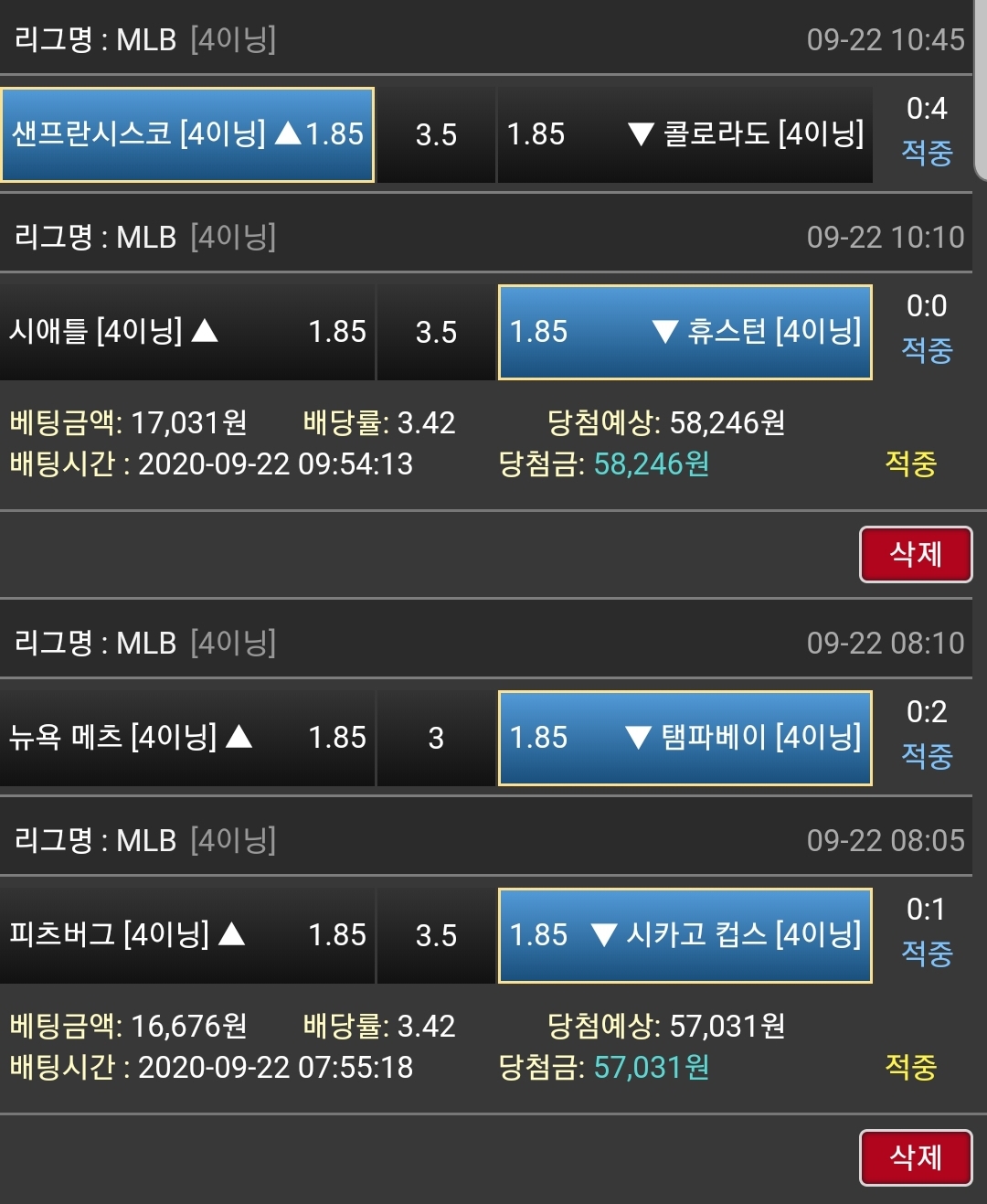Tap the 휴스턴 [4이닝] odds cell
Image resolution: width=987 pixels, height=1204 pixels.
685,332
